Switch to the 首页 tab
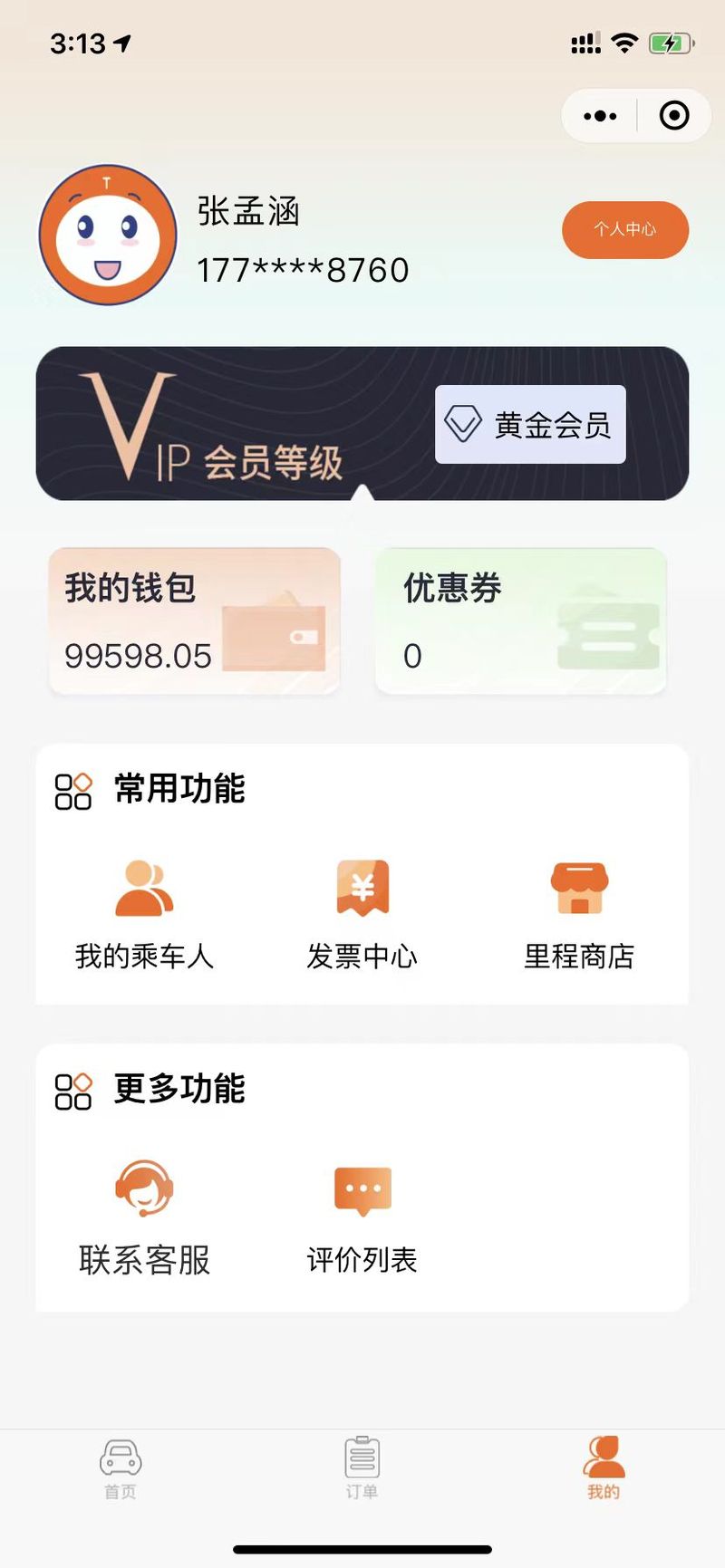Screen dimensions: 725x1568 pos(121,1468)
